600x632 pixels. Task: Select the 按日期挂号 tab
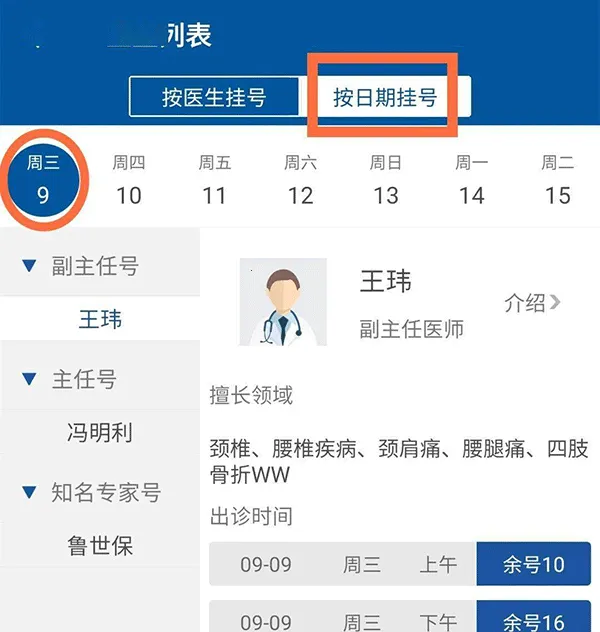tap(385, 97)
